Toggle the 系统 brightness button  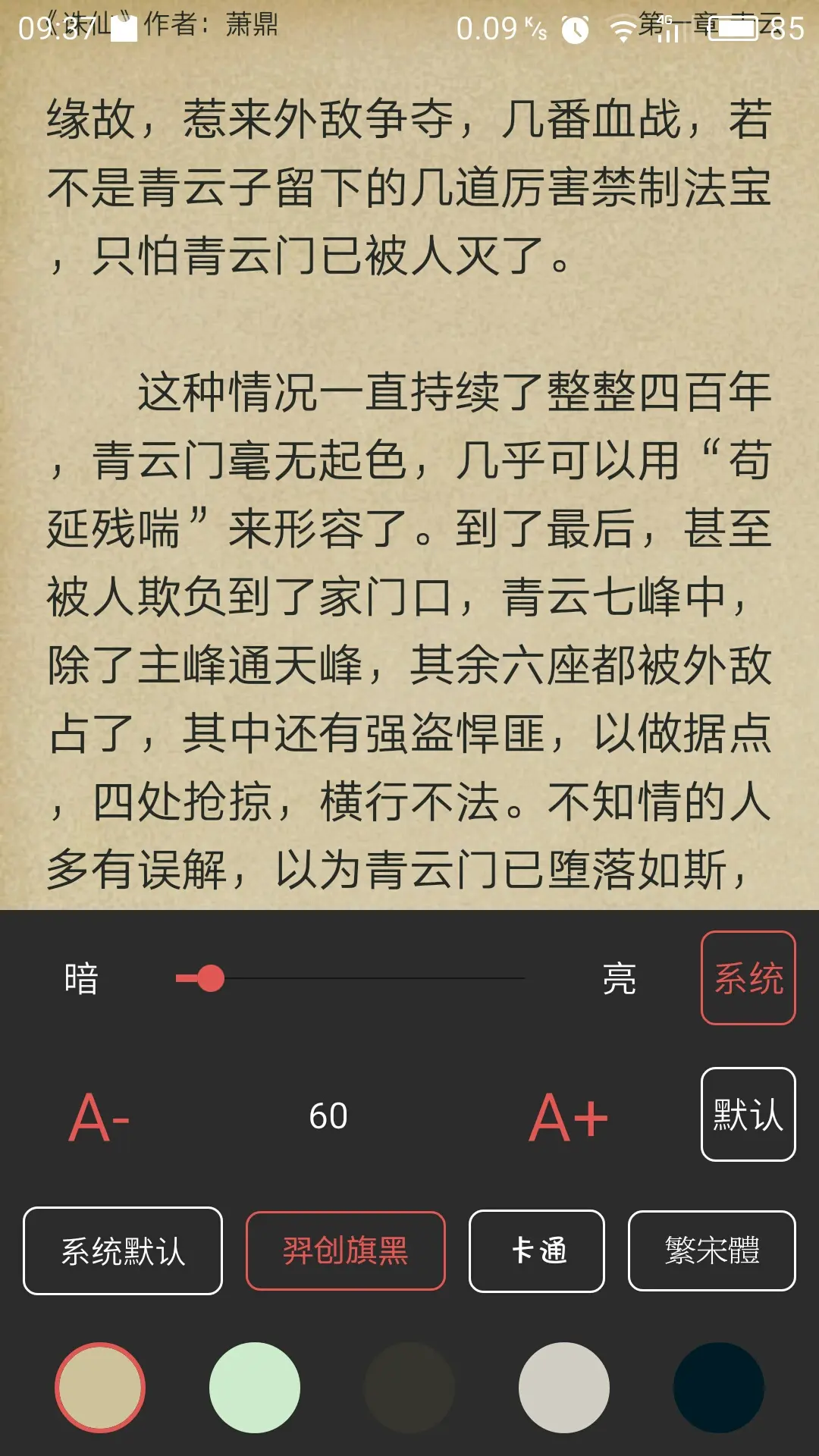[748, 978]
